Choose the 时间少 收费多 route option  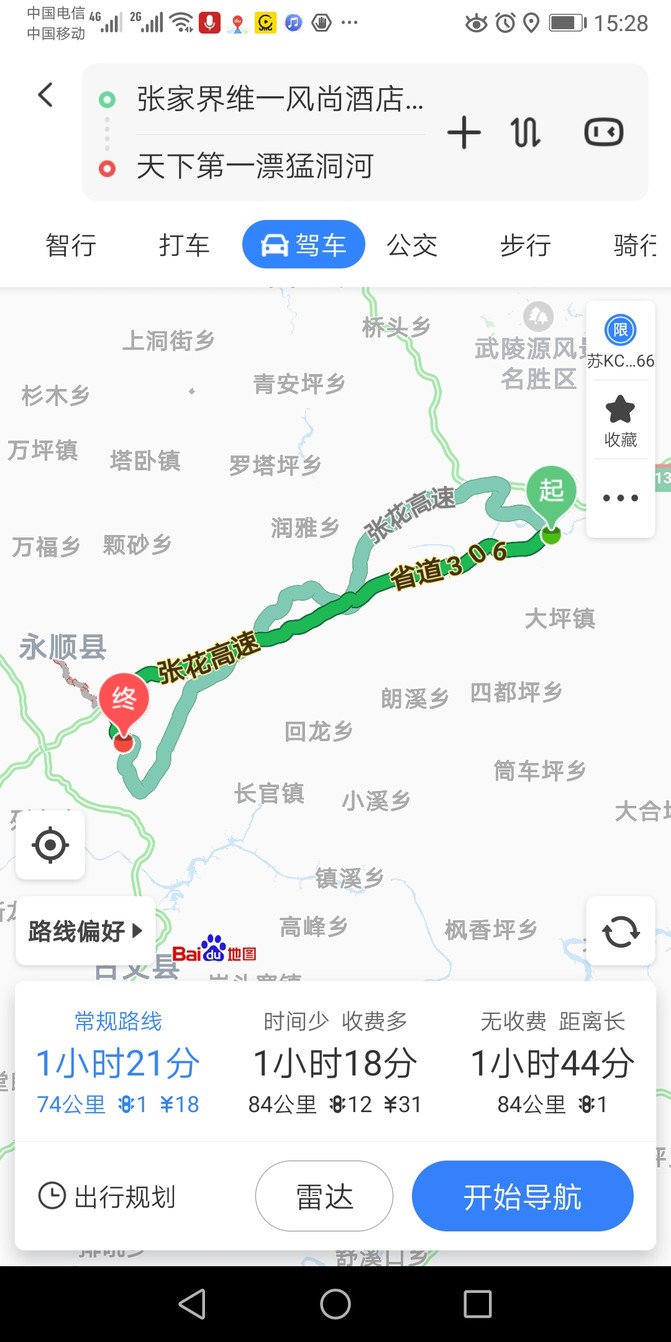pos(335,1063)
